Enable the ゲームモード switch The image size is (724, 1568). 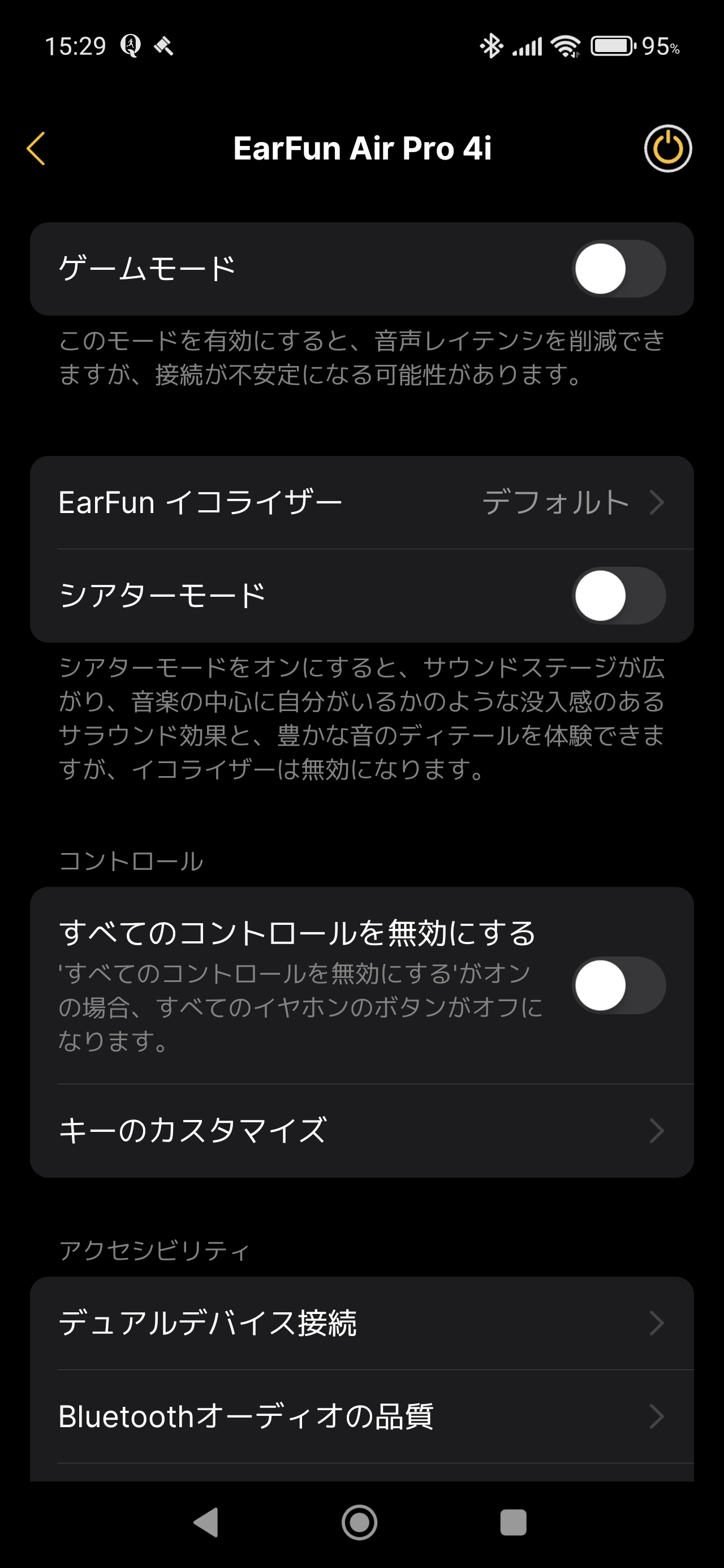618,269
